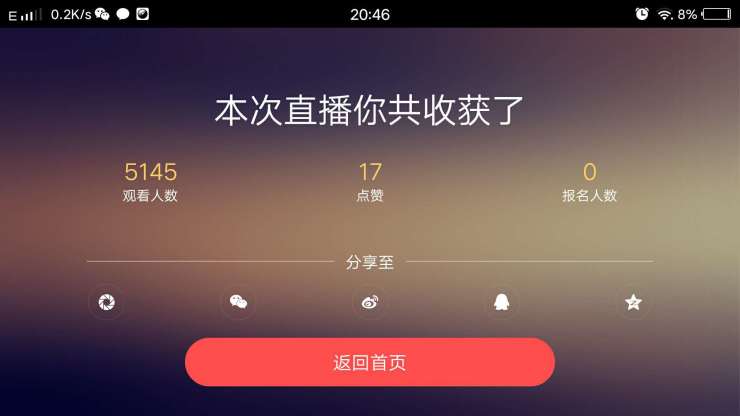Share the live results to WeChat

click(238, 302)
